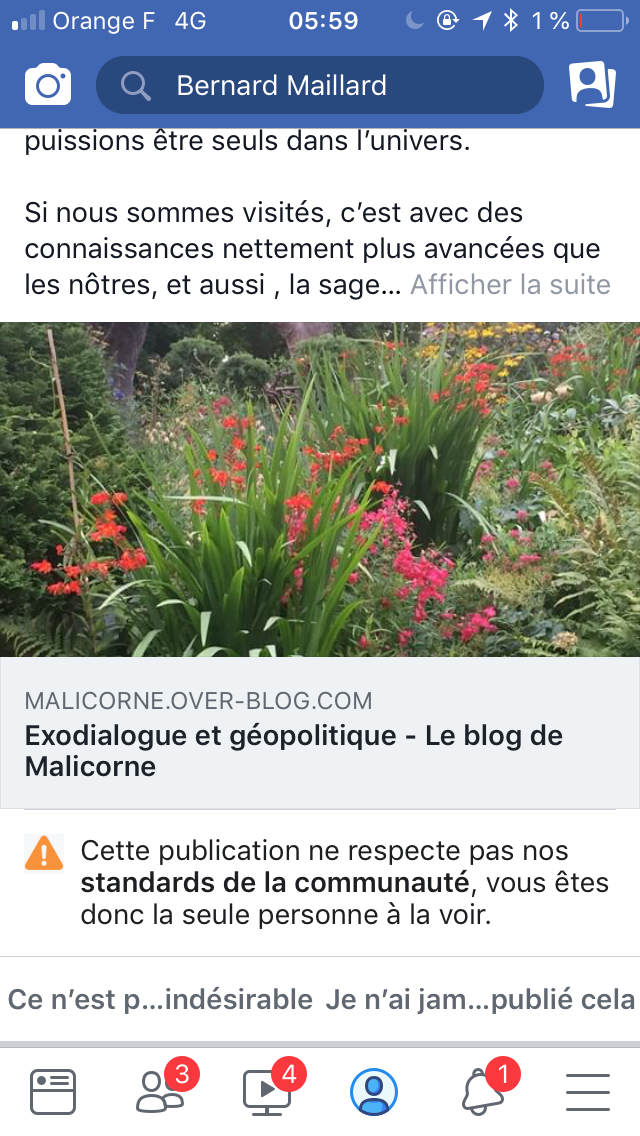Select Je n'ai jam...publié cela option

pyautogui.click(x=480, y=1000)
